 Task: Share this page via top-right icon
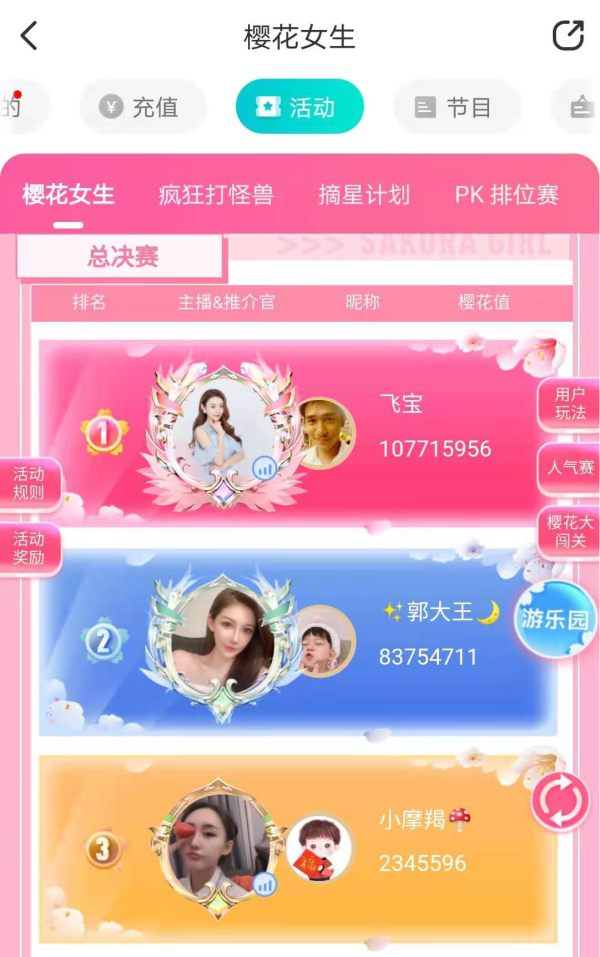coord(567,36)
